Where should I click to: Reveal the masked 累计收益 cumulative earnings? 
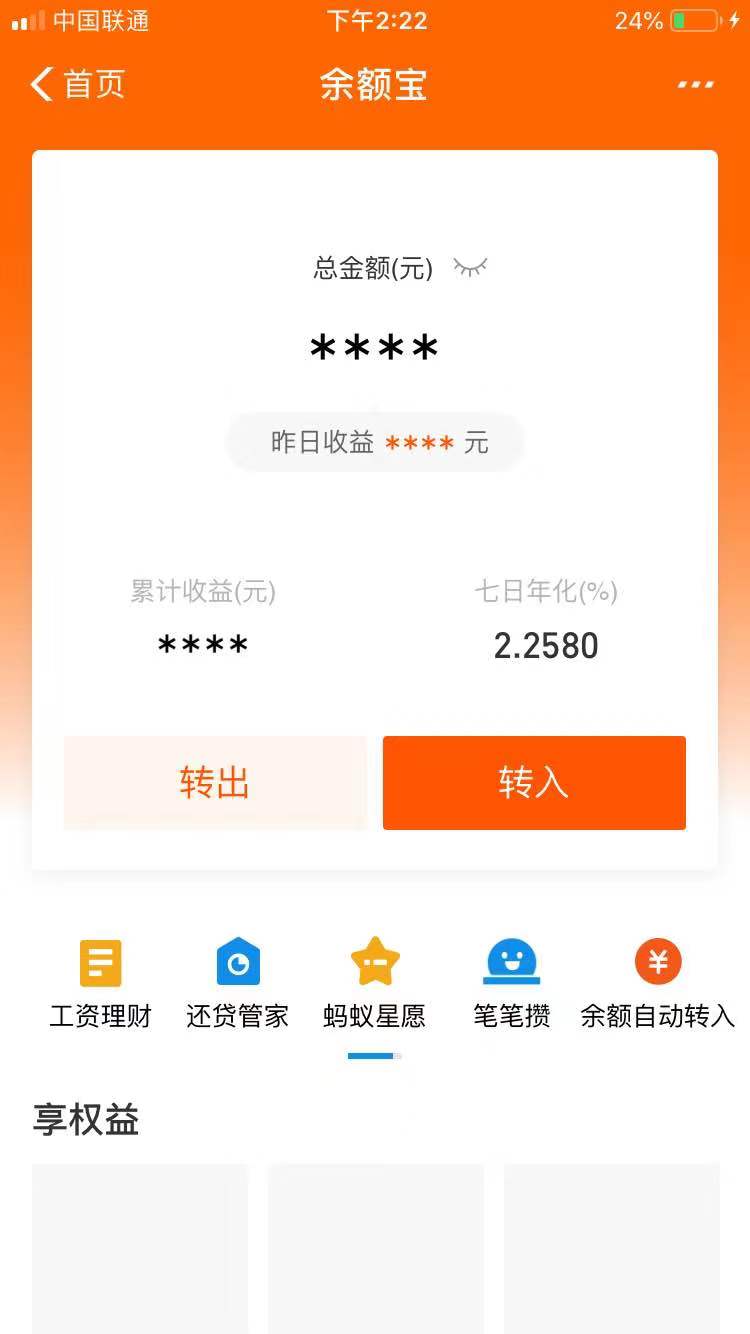point(203,643)
